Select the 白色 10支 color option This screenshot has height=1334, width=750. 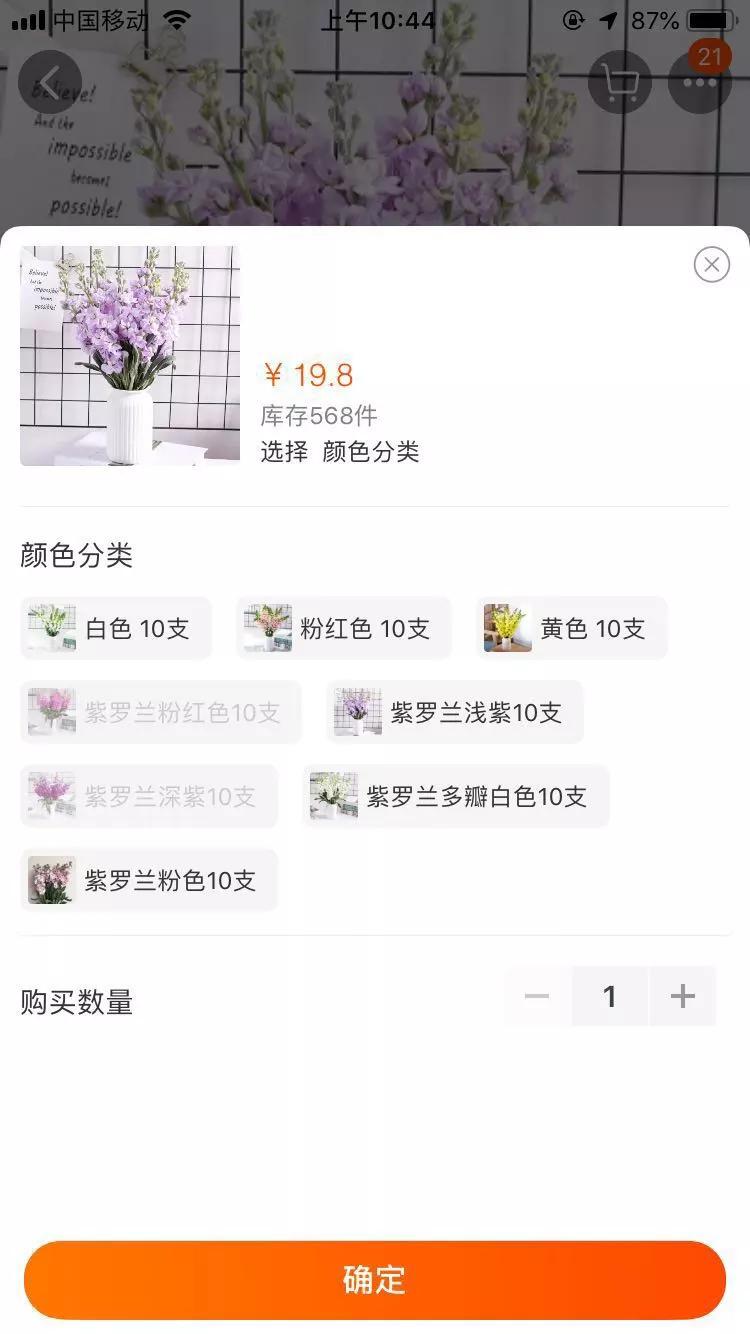(115, 628)
